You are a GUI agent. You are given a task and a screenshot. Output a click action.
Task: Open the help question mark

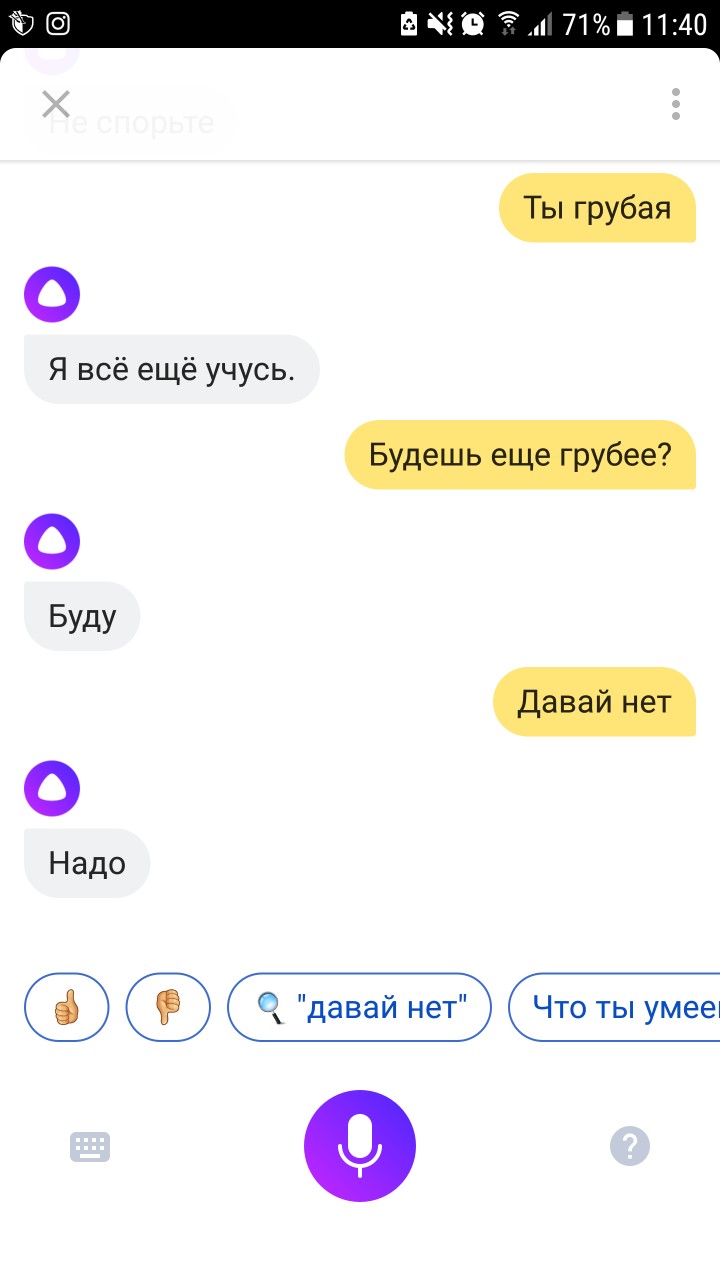tap(630, 1146)
